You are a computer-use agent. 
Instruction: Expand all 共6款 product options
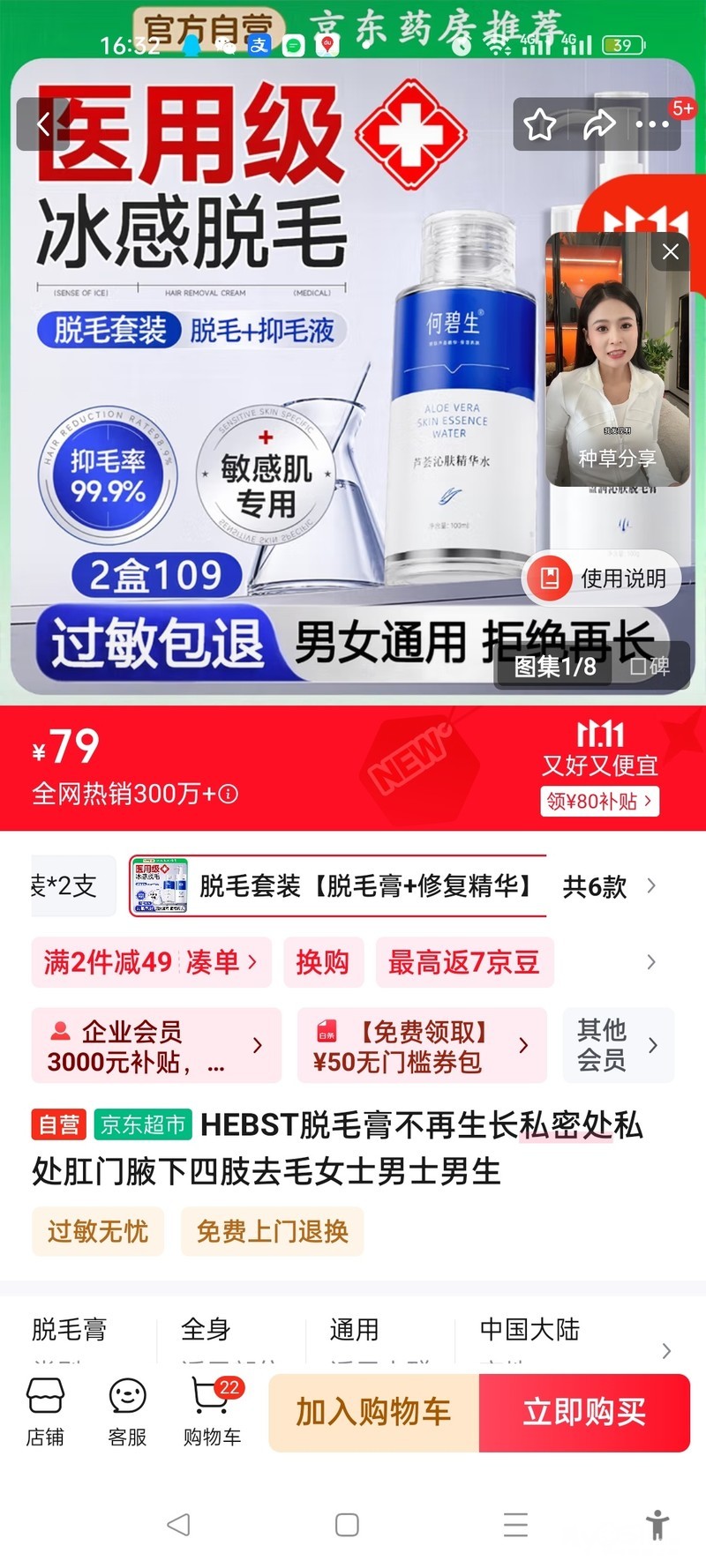pos(609,886)
